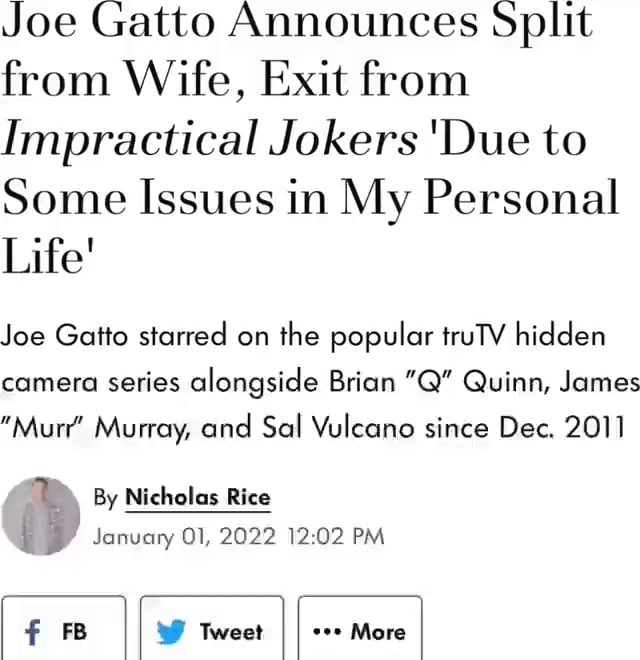Share the article on Facebook
The width and height of the screenshot is (640, 660).
64,630
